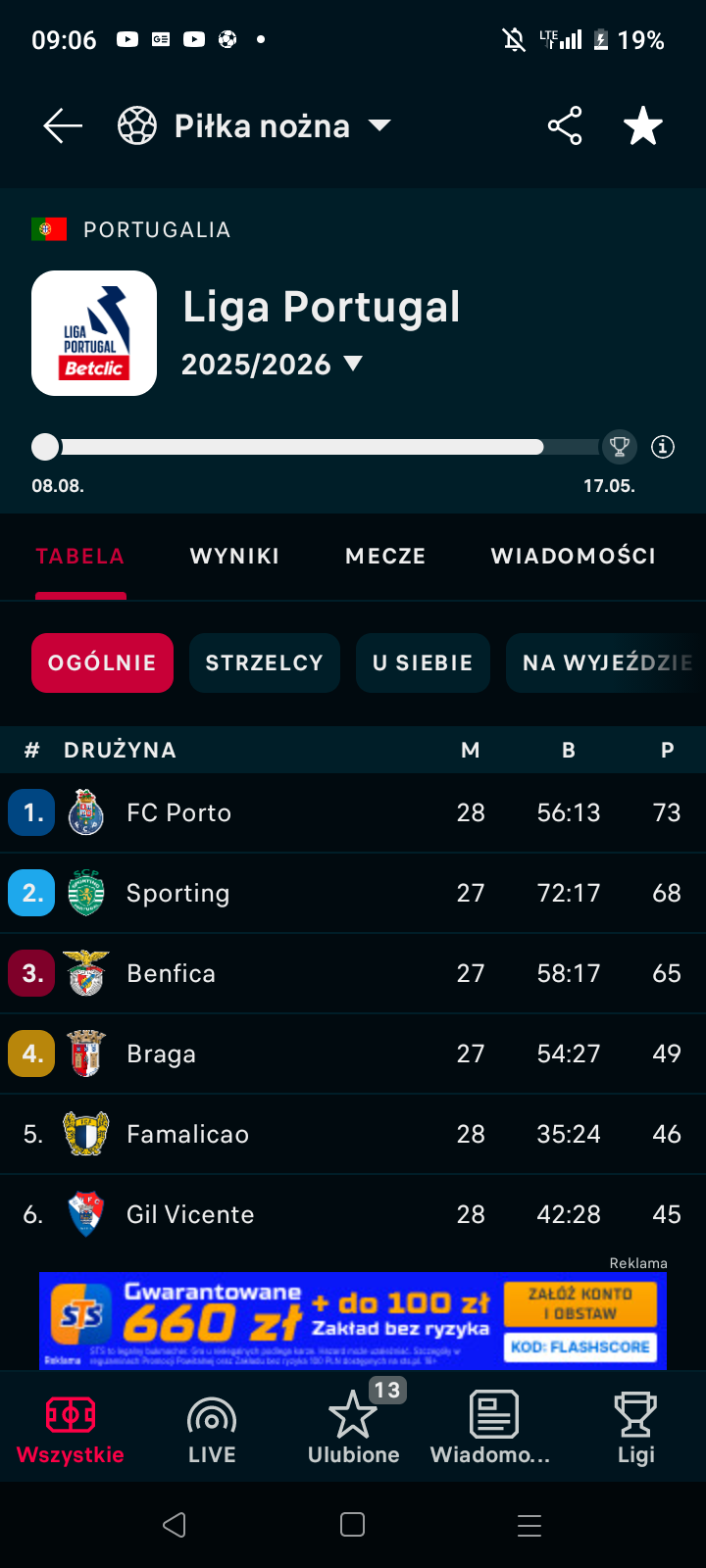The height and width of the screenshot is (1568, 706).
Task: Open the Wiadomości tab
Action: (573, 557)
